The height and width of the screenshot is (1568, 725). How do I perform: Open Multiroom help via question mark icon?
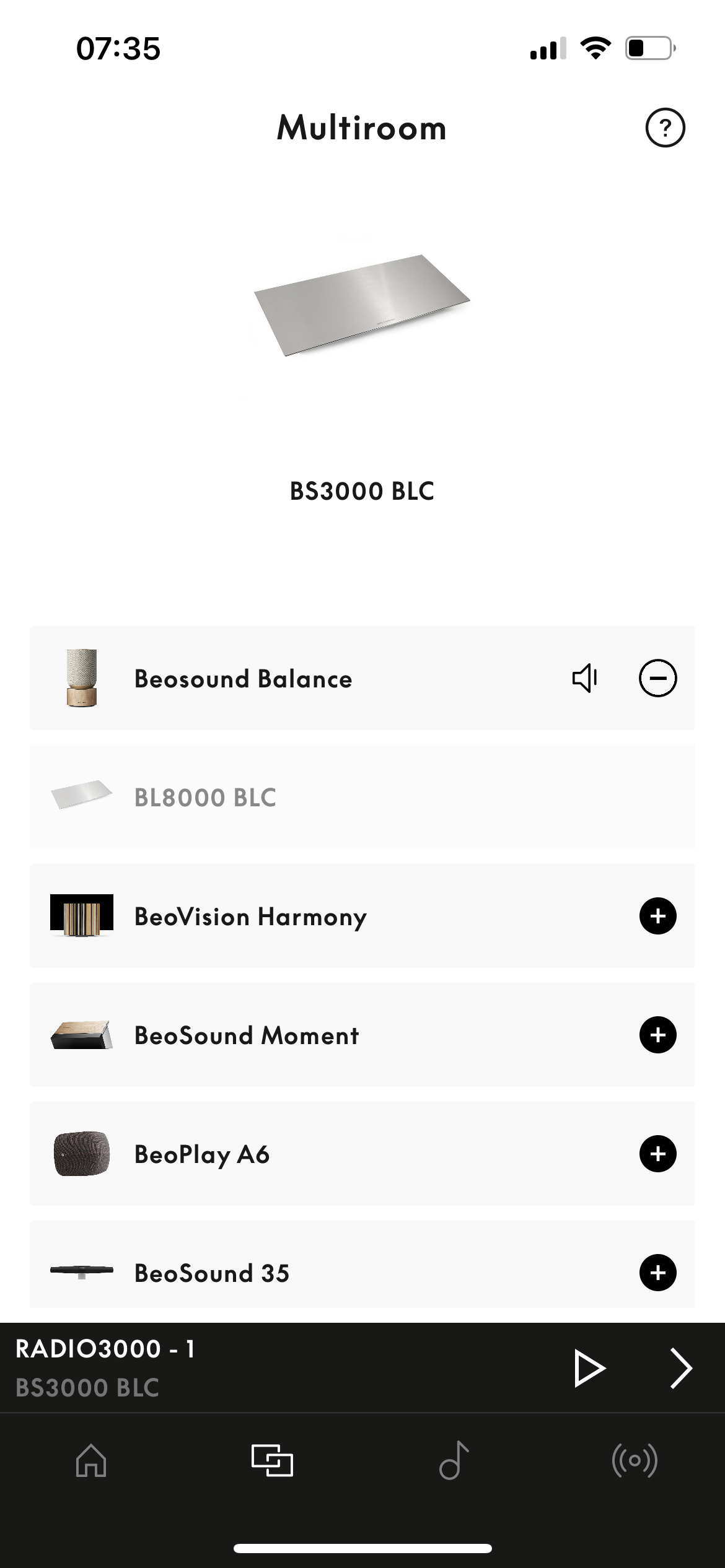[x=666, y=128]
